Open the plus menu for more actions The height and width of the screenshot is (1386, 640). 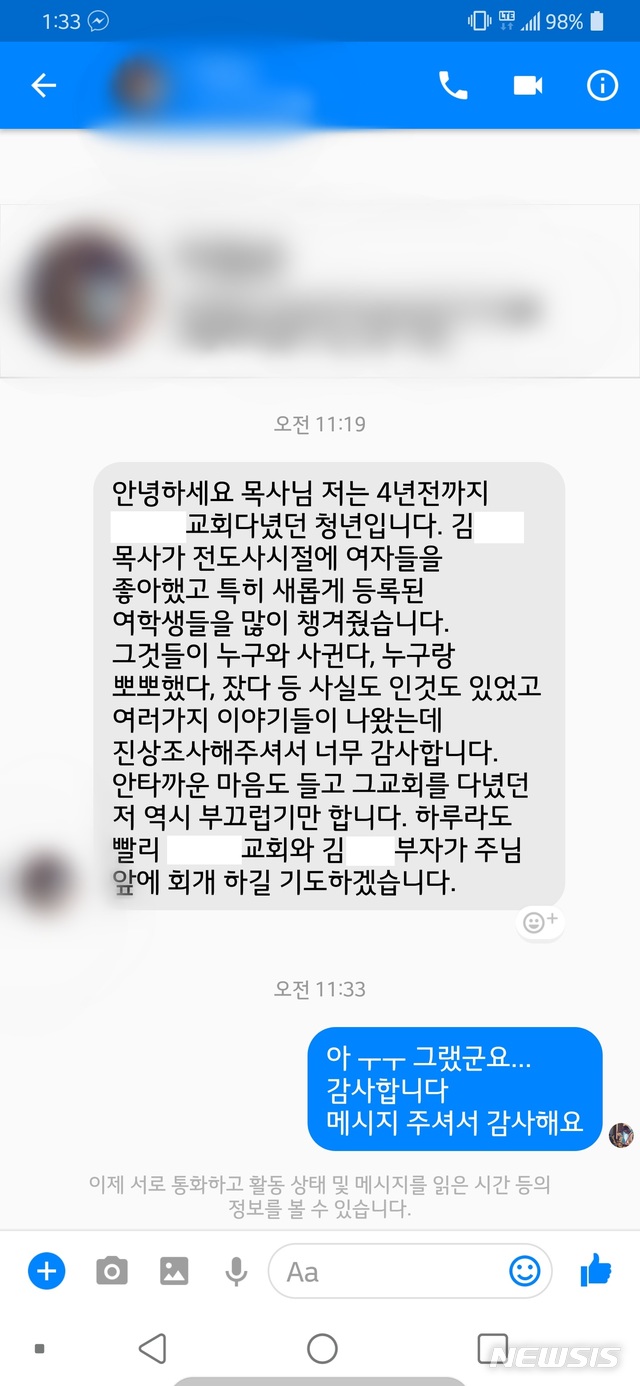click(46, 1271)
